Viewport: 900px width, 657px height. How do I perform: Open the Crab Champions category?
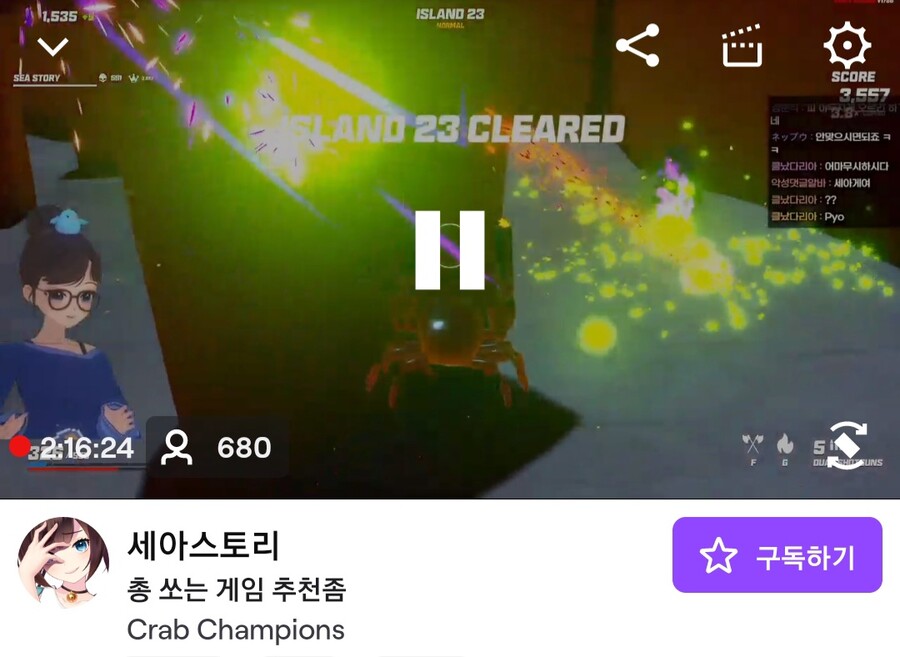[x=236, y=630]
